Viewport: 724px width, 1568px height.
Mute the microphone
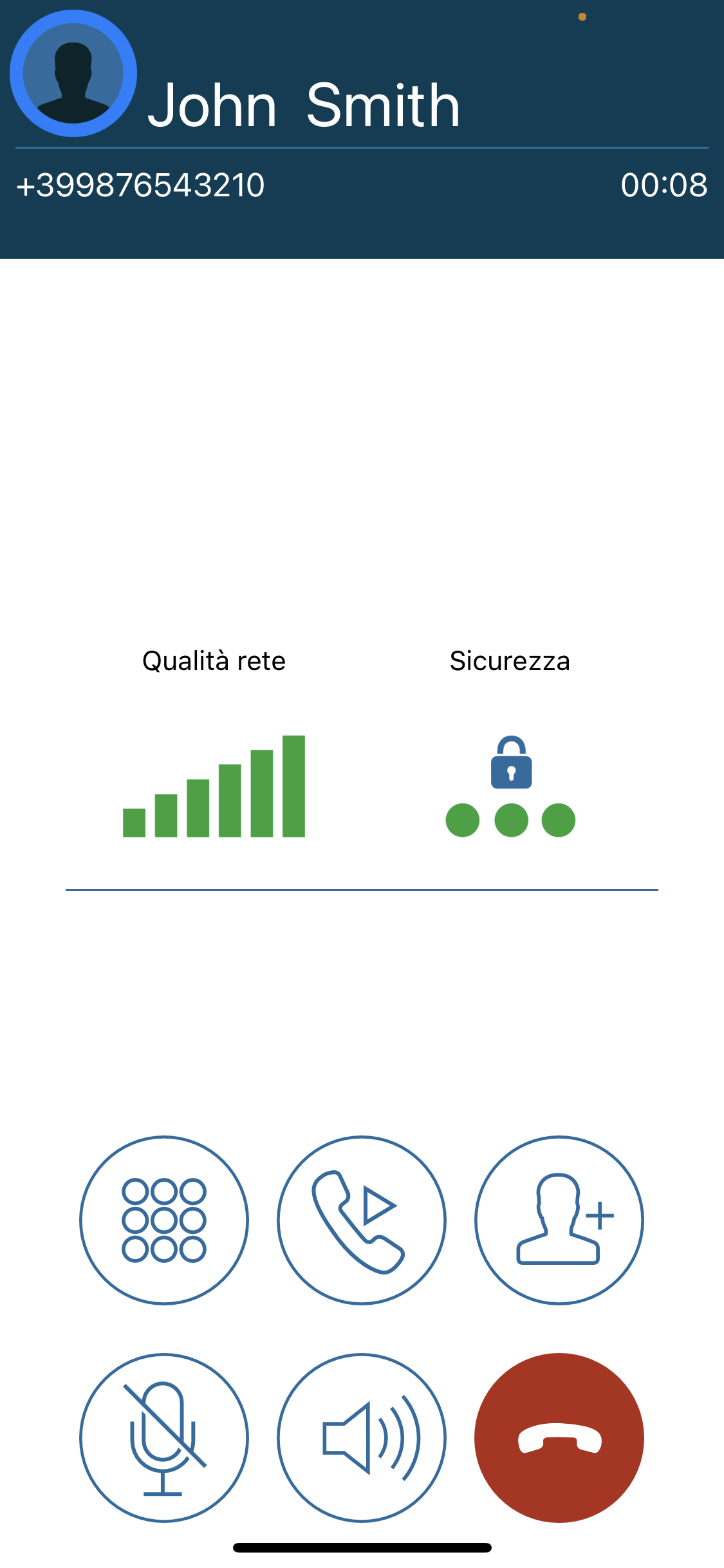164,1437
